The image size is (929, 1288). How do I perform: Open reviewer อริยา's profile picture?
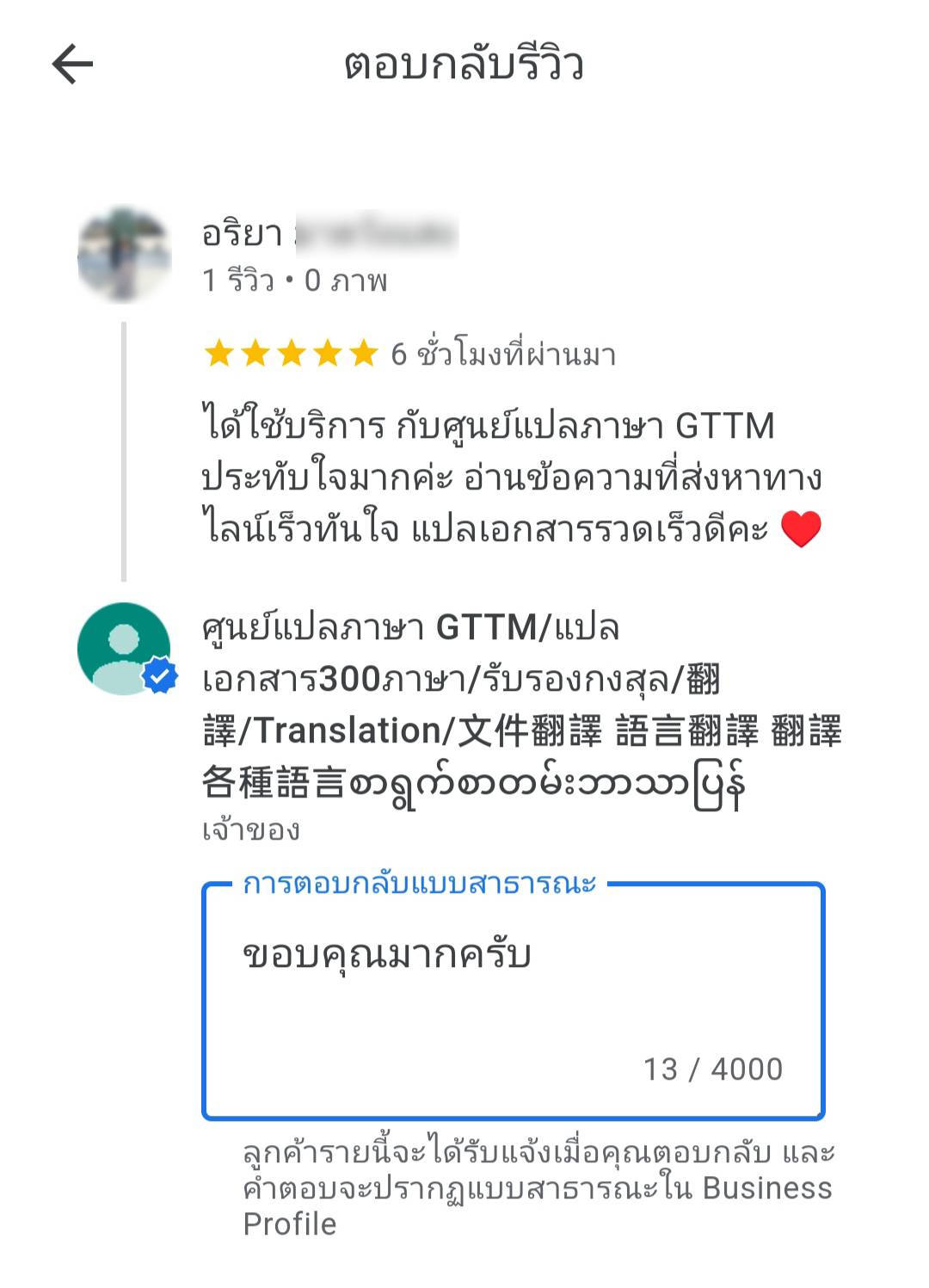[124, 255]
